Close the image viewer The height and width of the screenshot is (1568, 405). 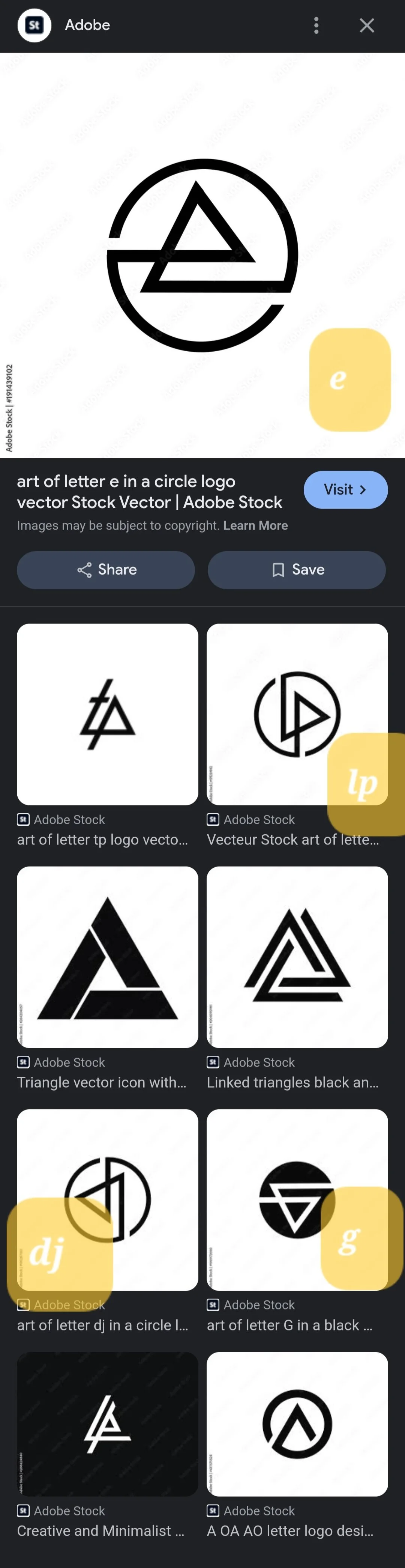coord(367,26)
